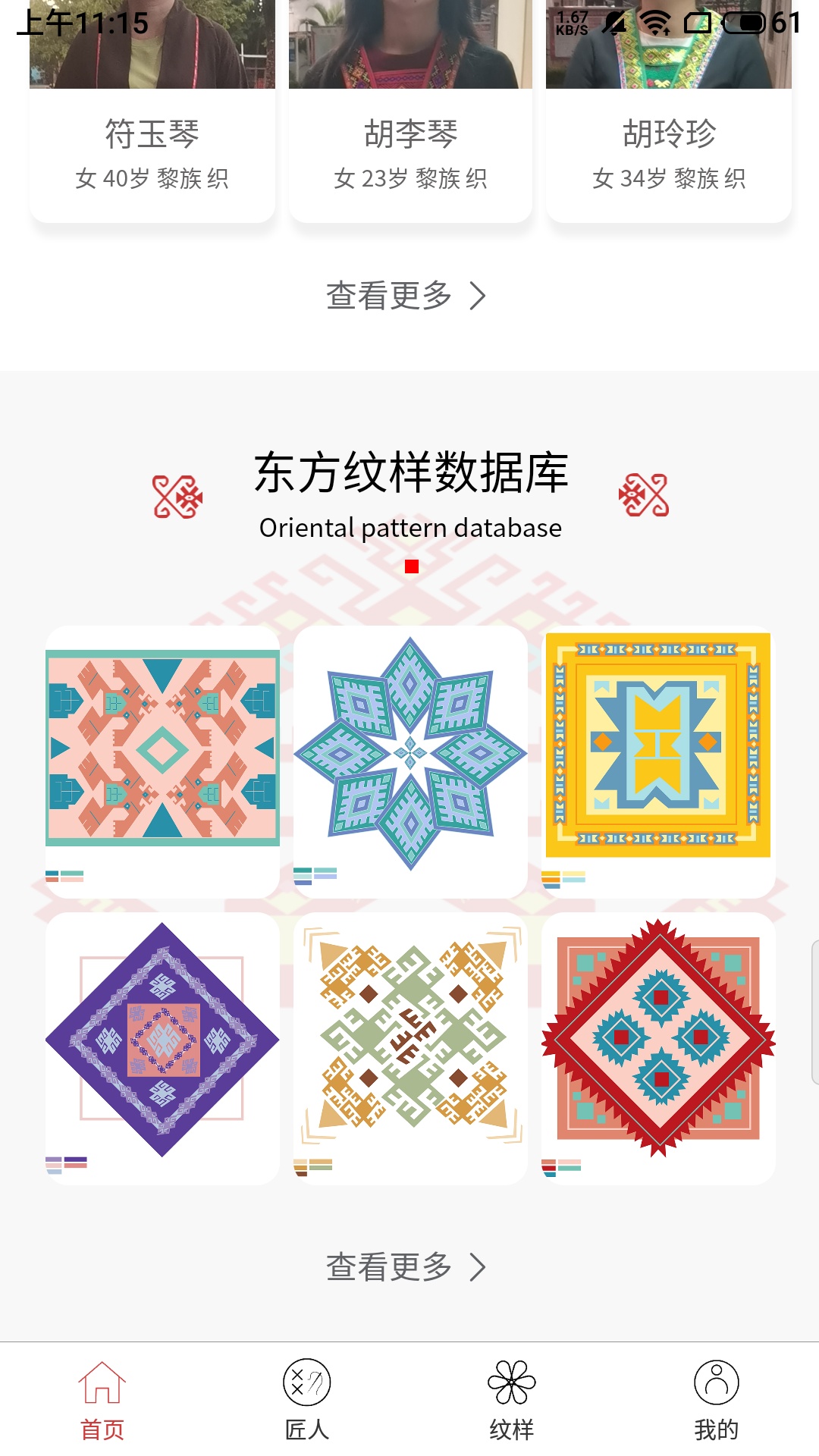Tap 查看更多 under the pattern database
The width and height of the screenshot is (819, 1456).
(406, 1266)
